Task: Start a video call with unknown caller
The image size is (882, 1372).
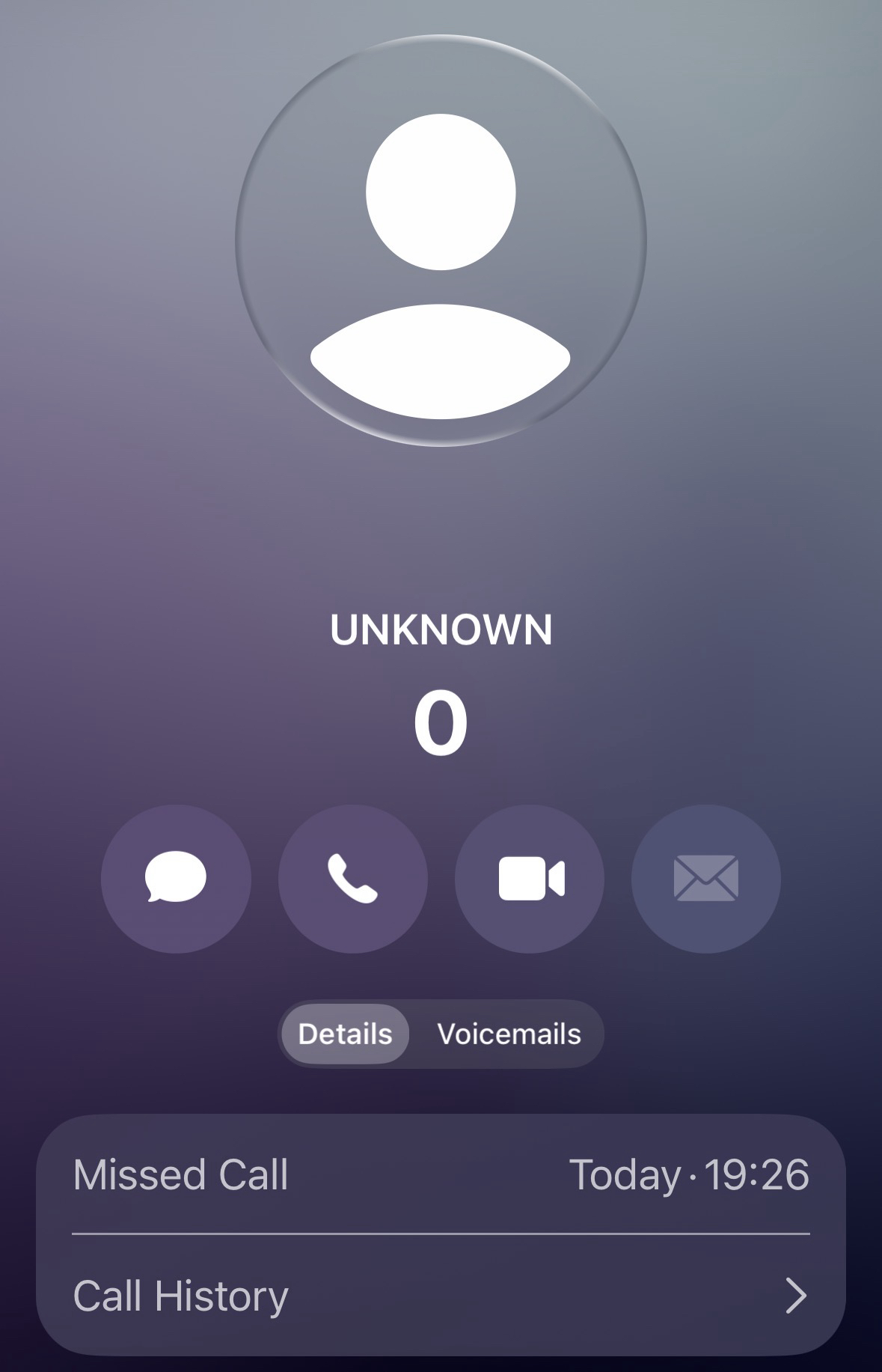Action: coord(530,878)
